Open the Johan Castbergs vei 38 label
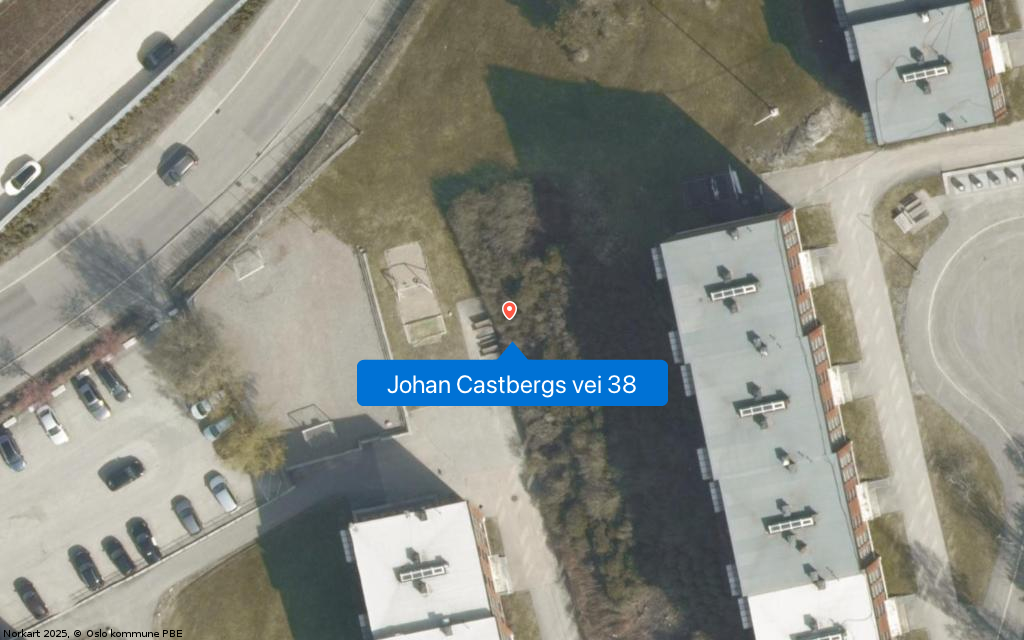The width and height of the screenshot is (1024, 640). point(511,384)
